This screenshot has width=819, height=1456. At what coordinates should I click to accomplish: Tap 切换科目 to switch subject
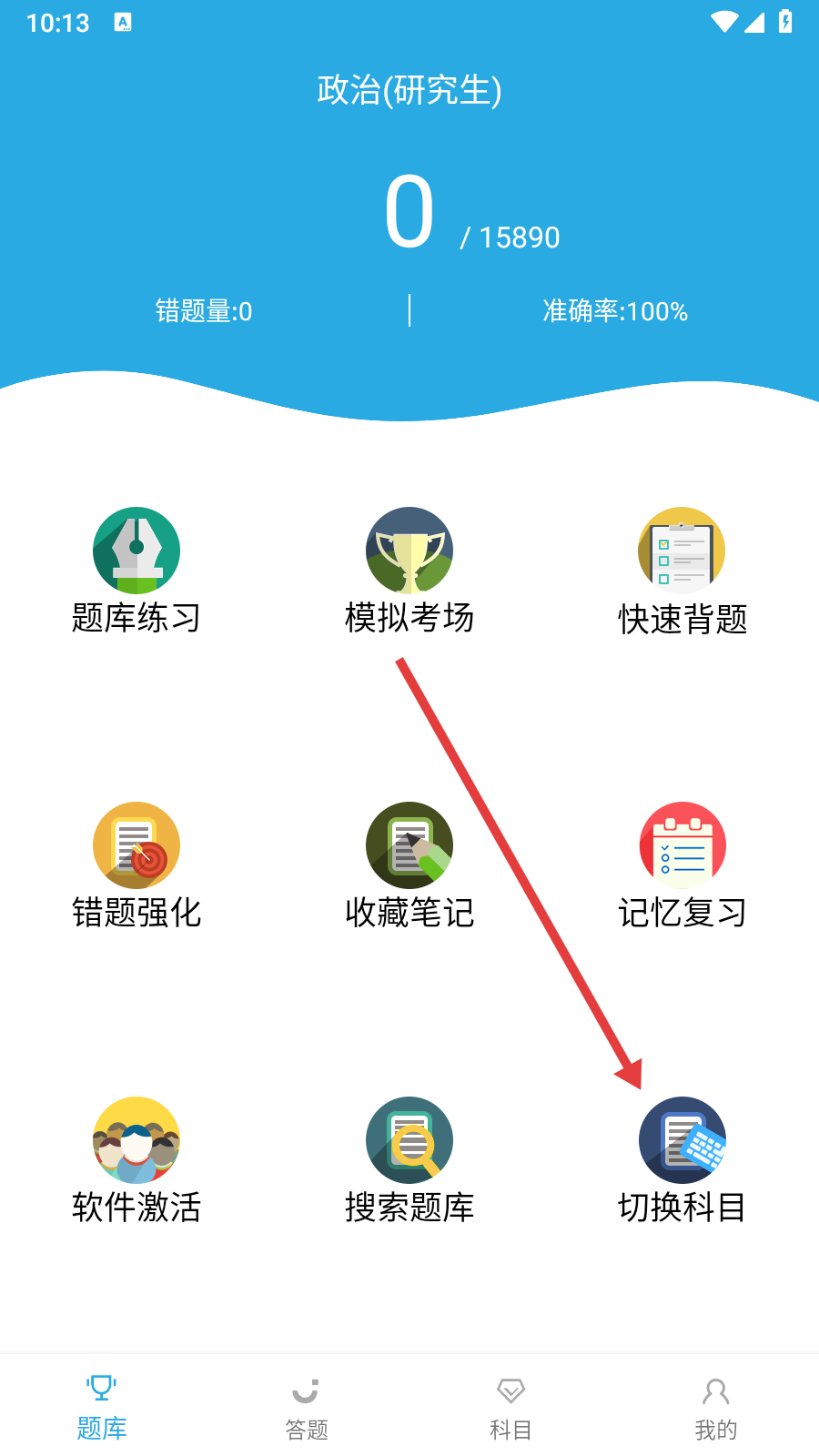(682, 1159)
